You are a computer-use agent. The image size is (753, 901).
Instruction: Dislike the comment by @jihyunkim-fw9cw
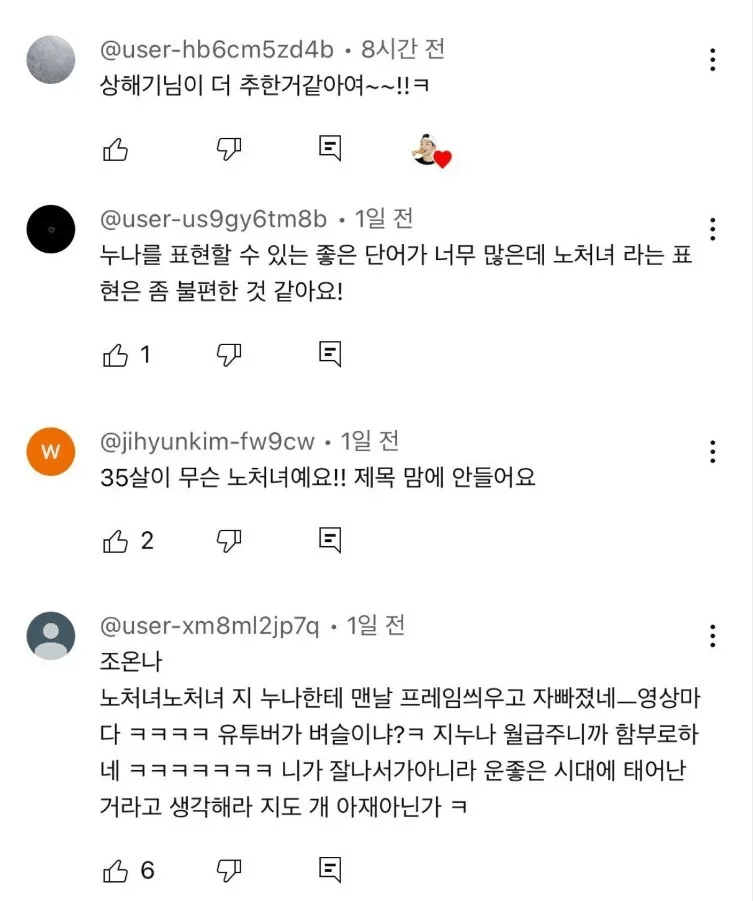[x=230, y=541]
